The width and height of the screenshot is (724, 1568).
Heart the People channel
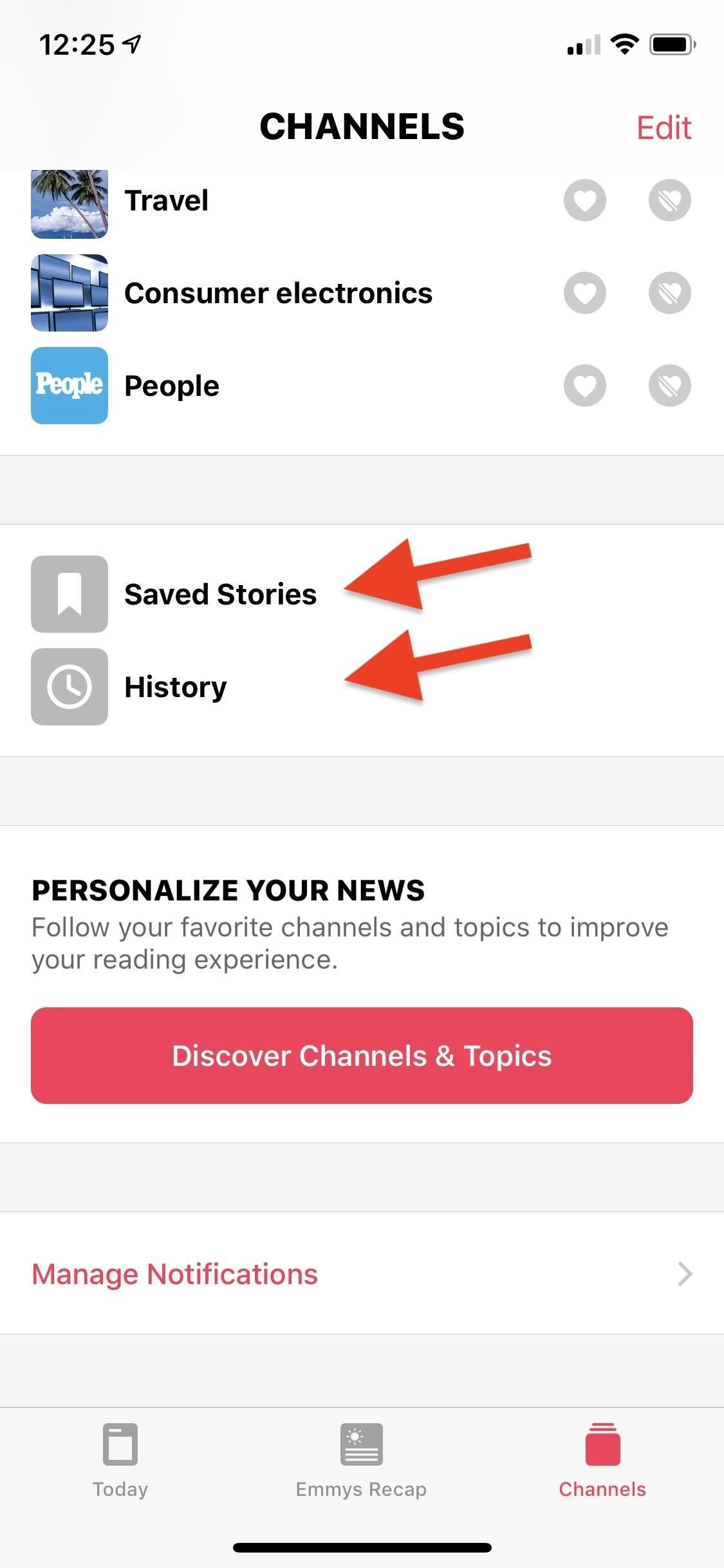[584, 386]
